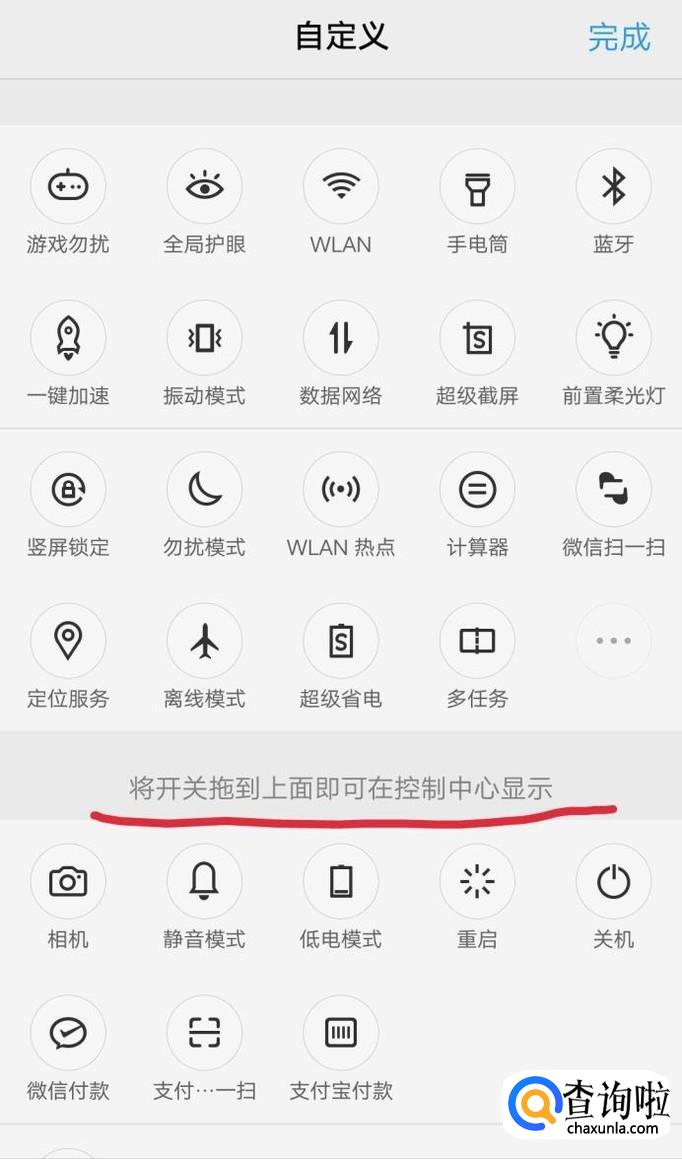Select the 支付宝付款 shortcut
Image resolution: width=682 pixels, height=1159 pixels.
pyautogui.click(x=341, y=1033)
